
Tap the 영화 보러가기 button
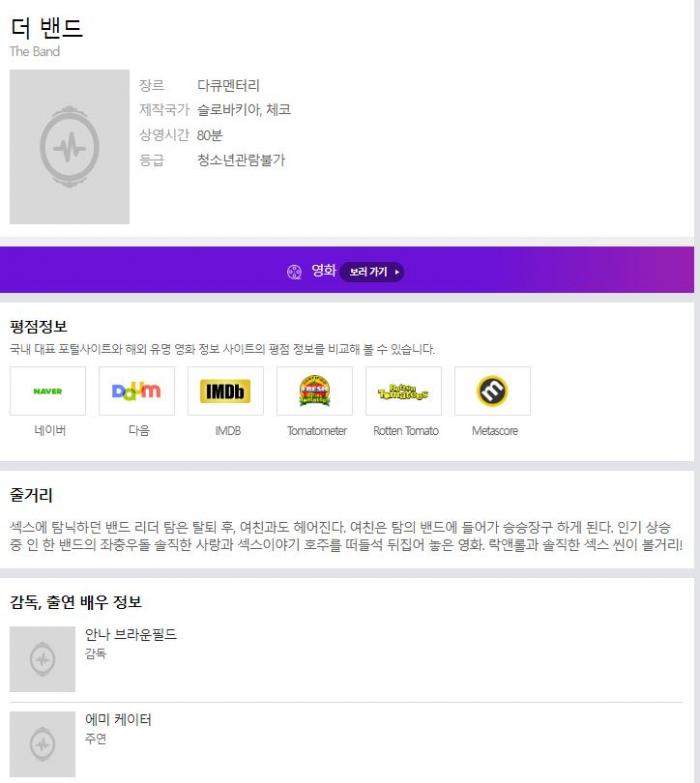tap(373, 271)
